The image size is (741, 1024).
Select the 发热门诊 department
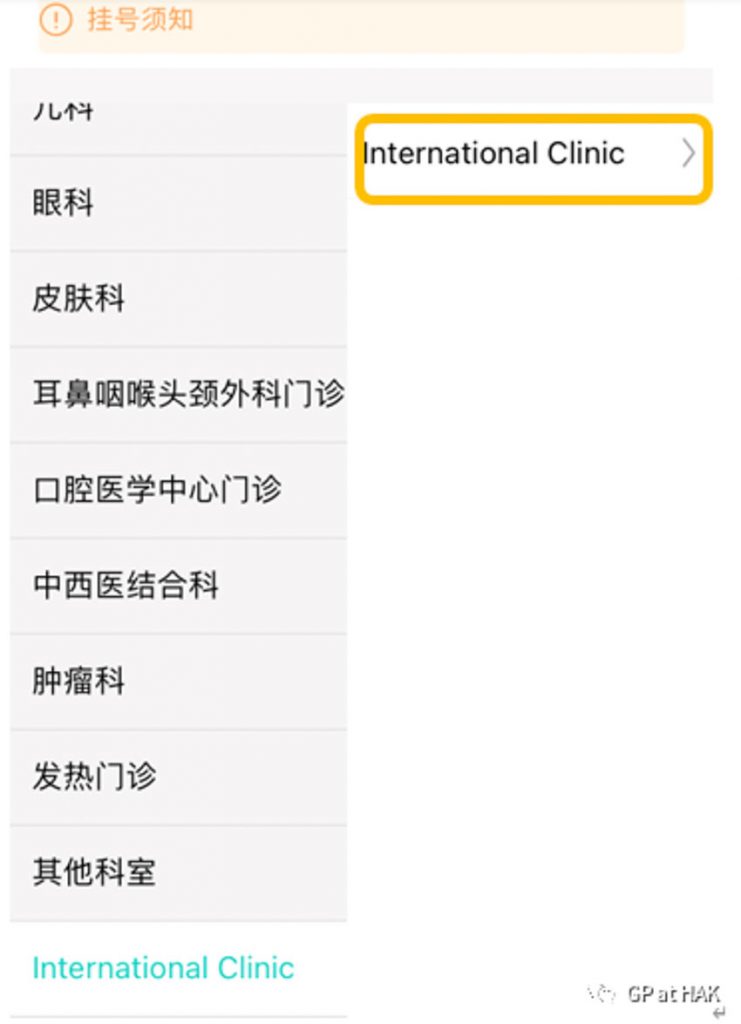[x=95, y=776]
